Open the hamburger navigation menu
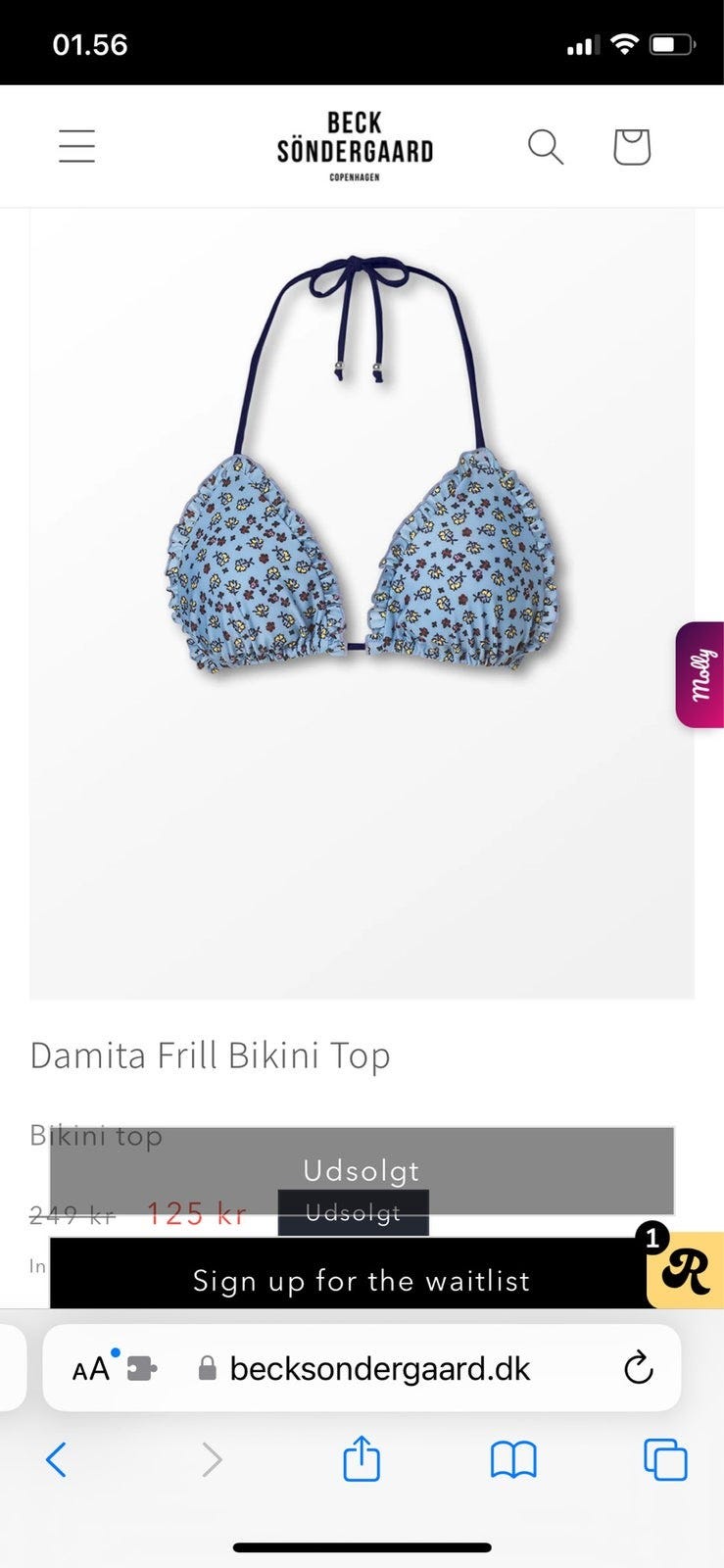 click(76, 147)
